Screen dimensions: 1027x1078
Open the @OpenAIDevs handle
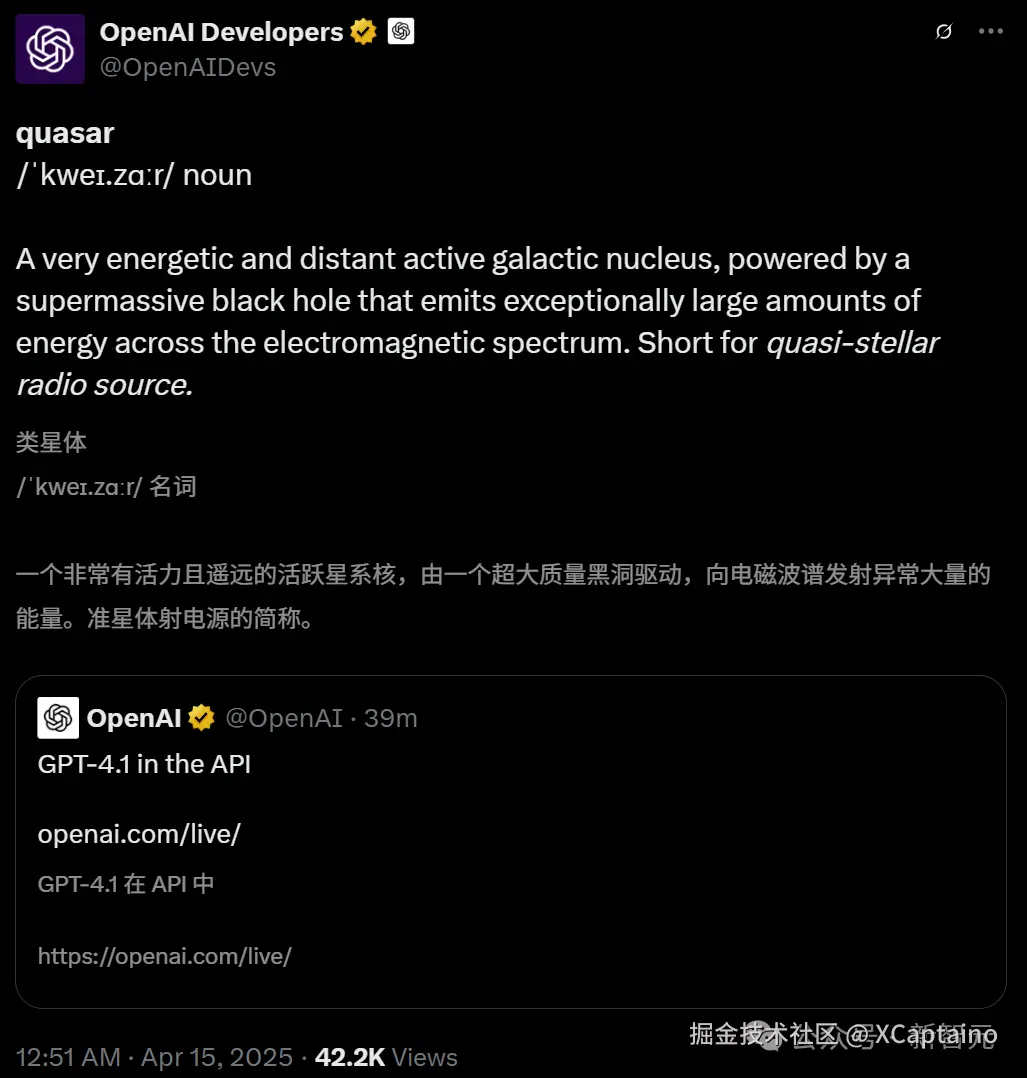click(188, 67)
